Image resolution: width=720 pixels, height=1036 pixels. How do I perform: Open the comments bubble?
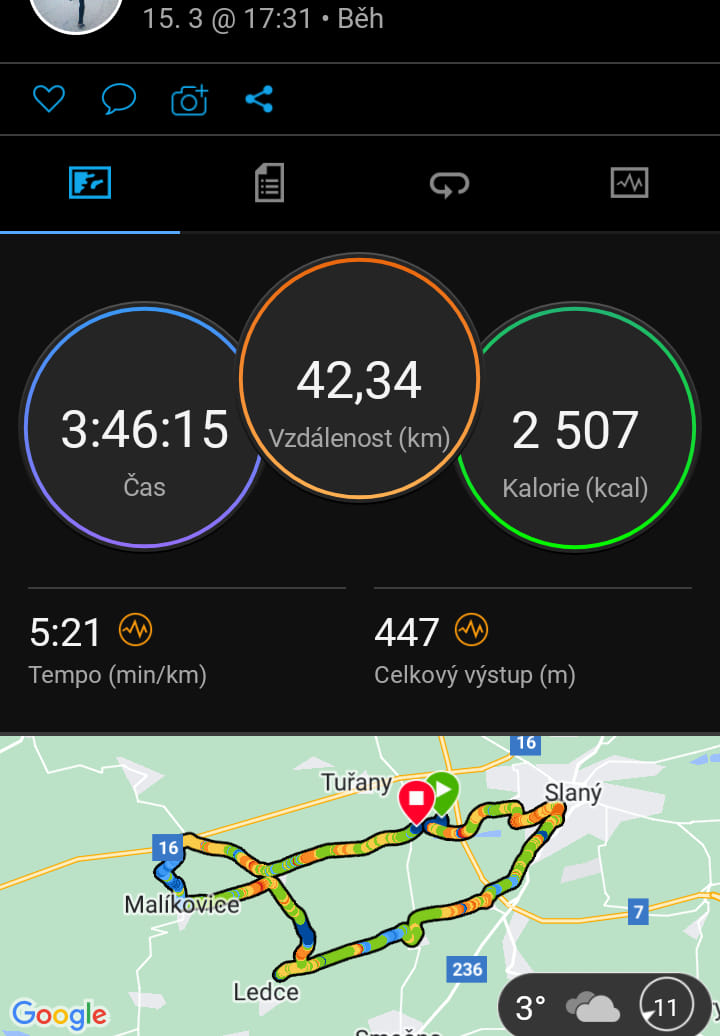click(x=119, y=99)
